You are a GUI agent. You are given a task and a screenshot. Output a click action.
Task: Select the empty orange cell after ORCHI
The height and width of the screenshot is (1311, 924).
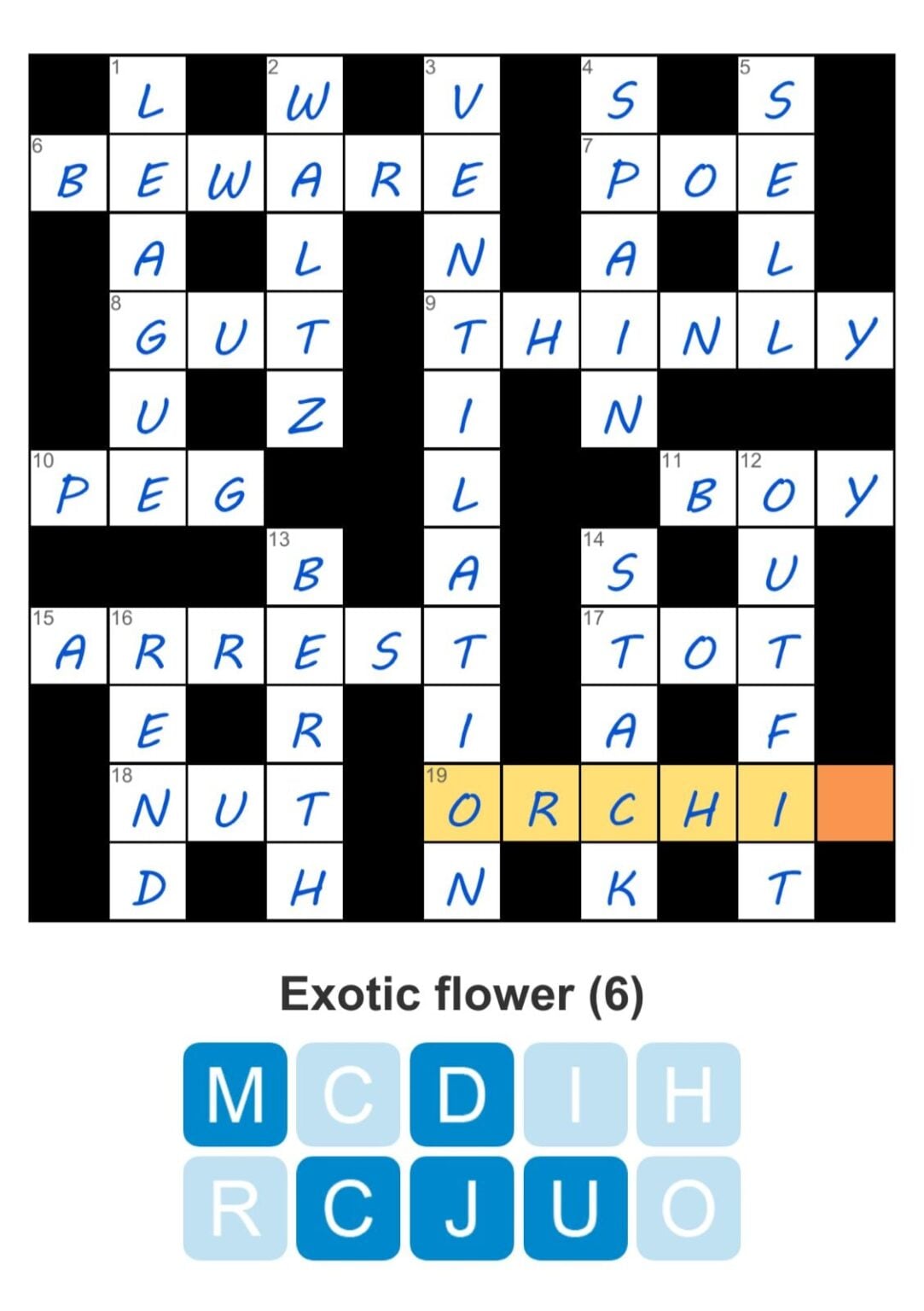[855, 803]
